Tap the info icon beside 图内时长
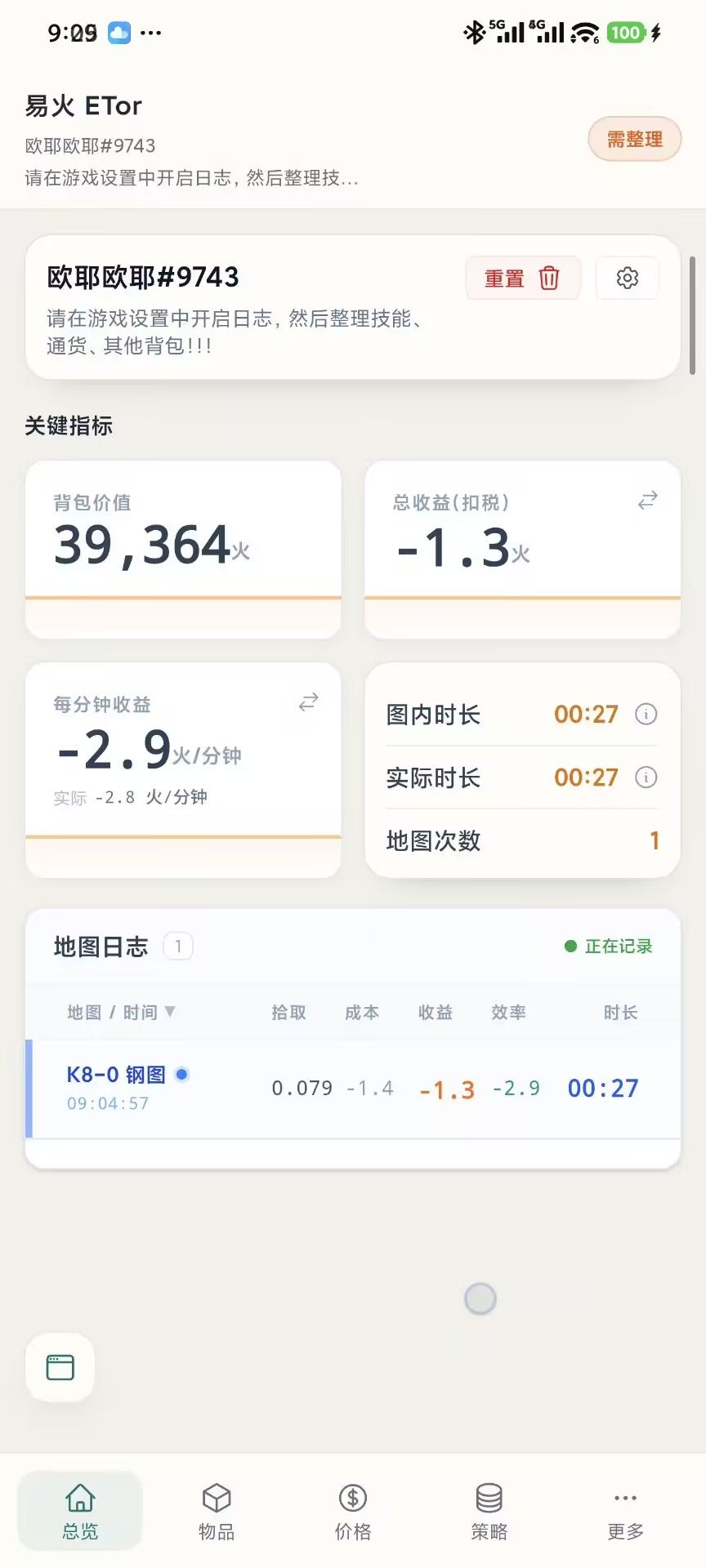 646,714
